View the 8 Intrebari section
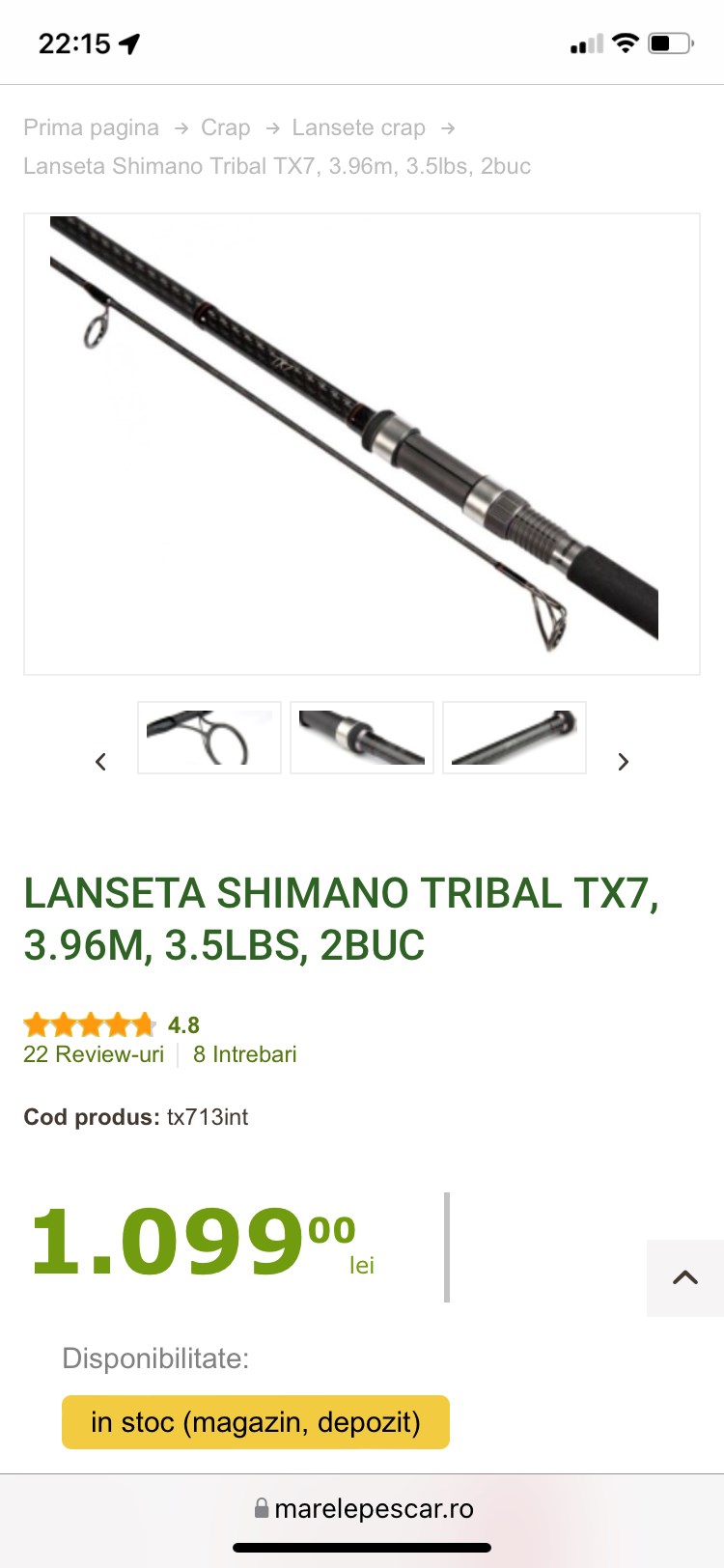Screen dimensions: 724x1568 244,1054
